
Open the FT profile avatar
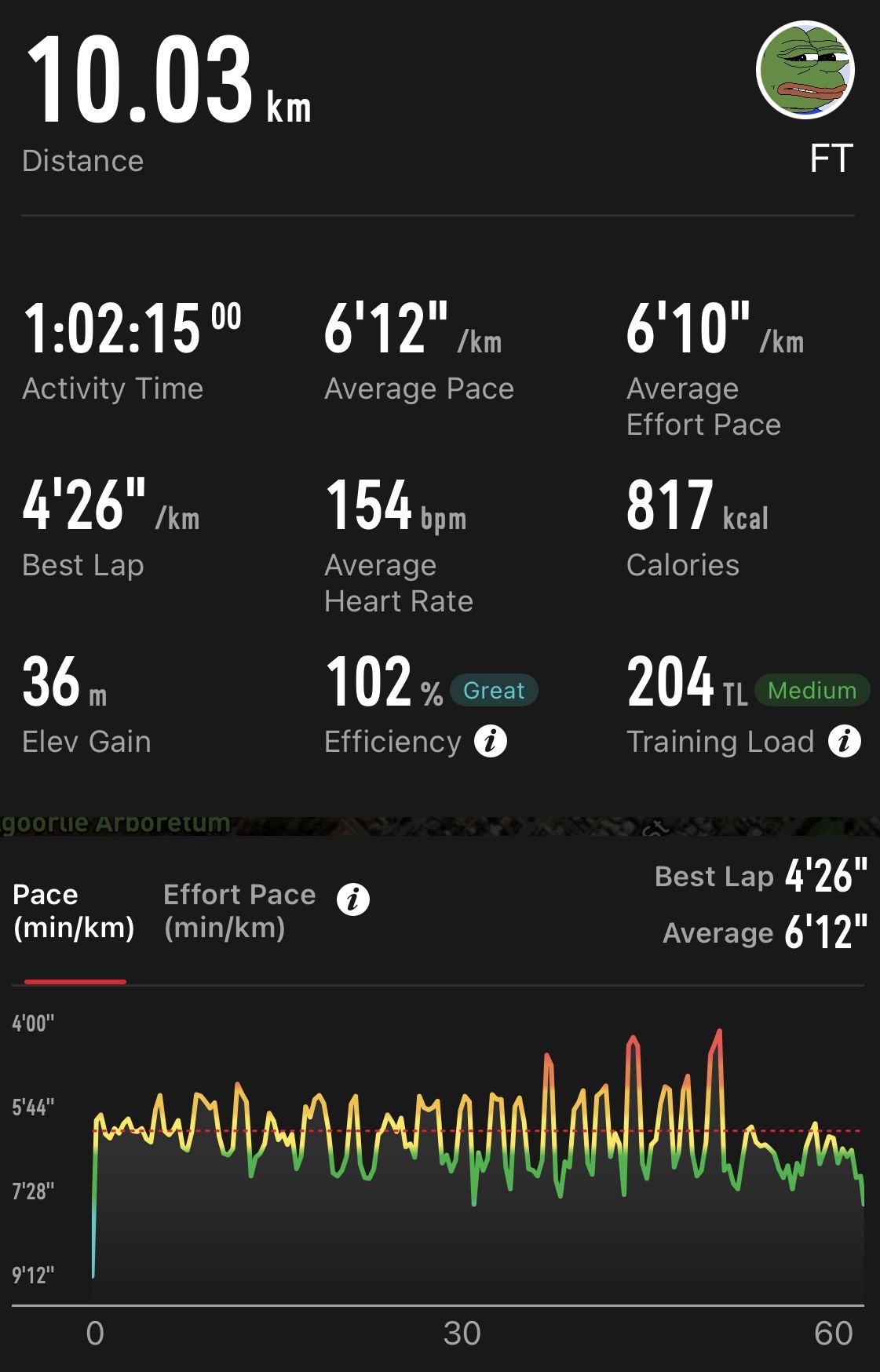[x=805, y=70]
